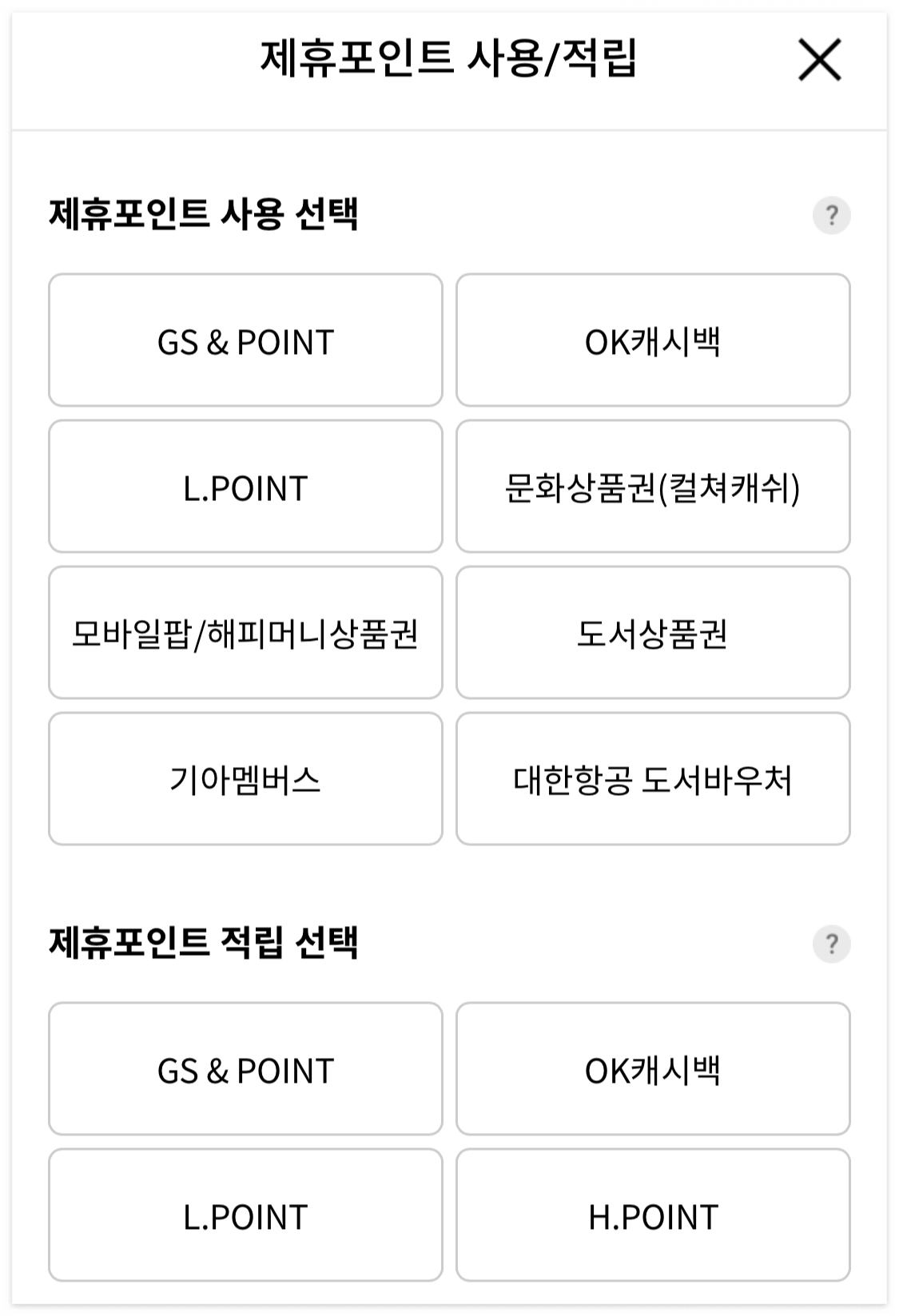This screenshot has width=899, height=1316.
Task: Choose 기아멤버스 point option
Action: (245, 779)
